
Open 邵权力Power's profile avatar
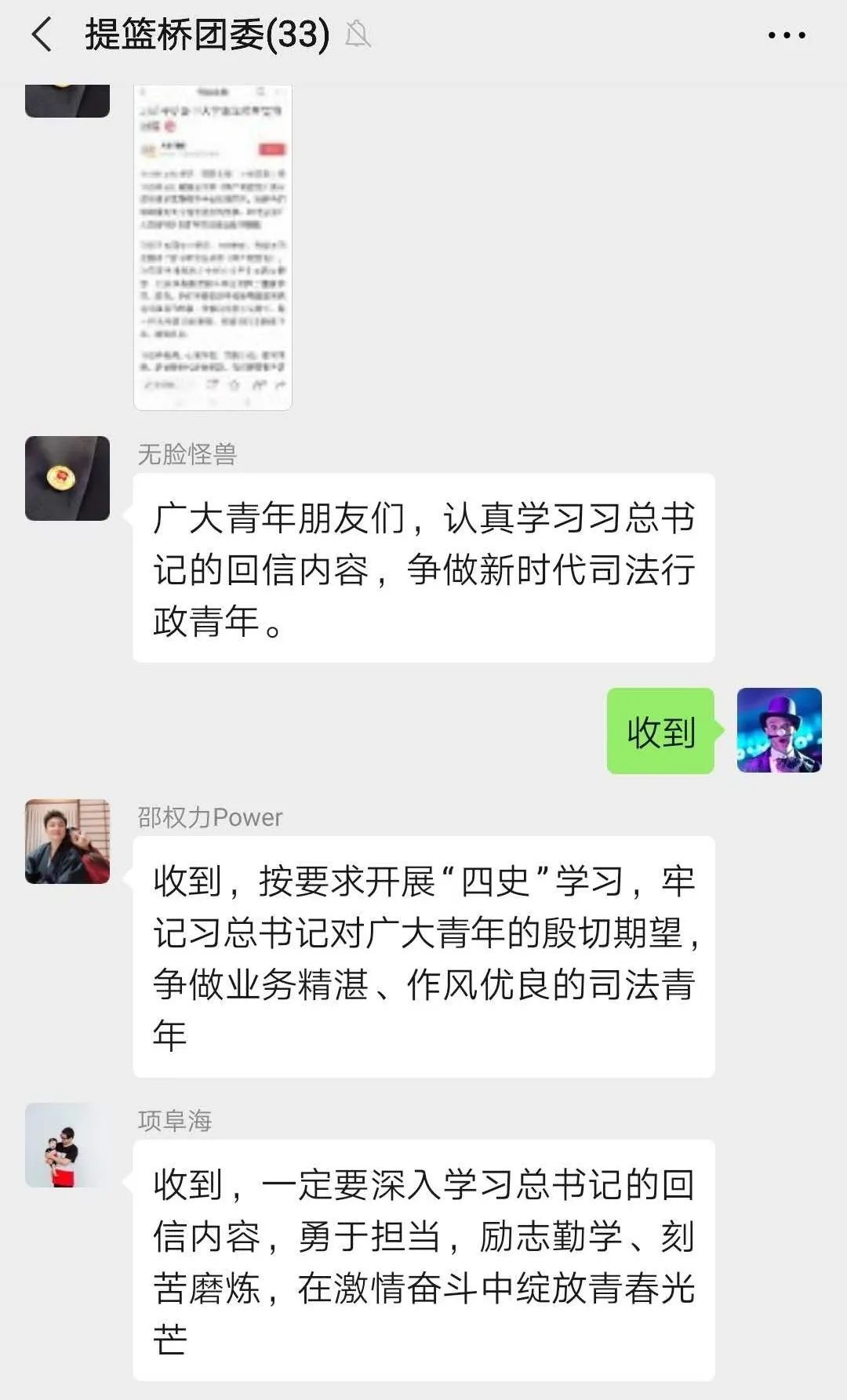pyautogui.click(x=67, y=842)
